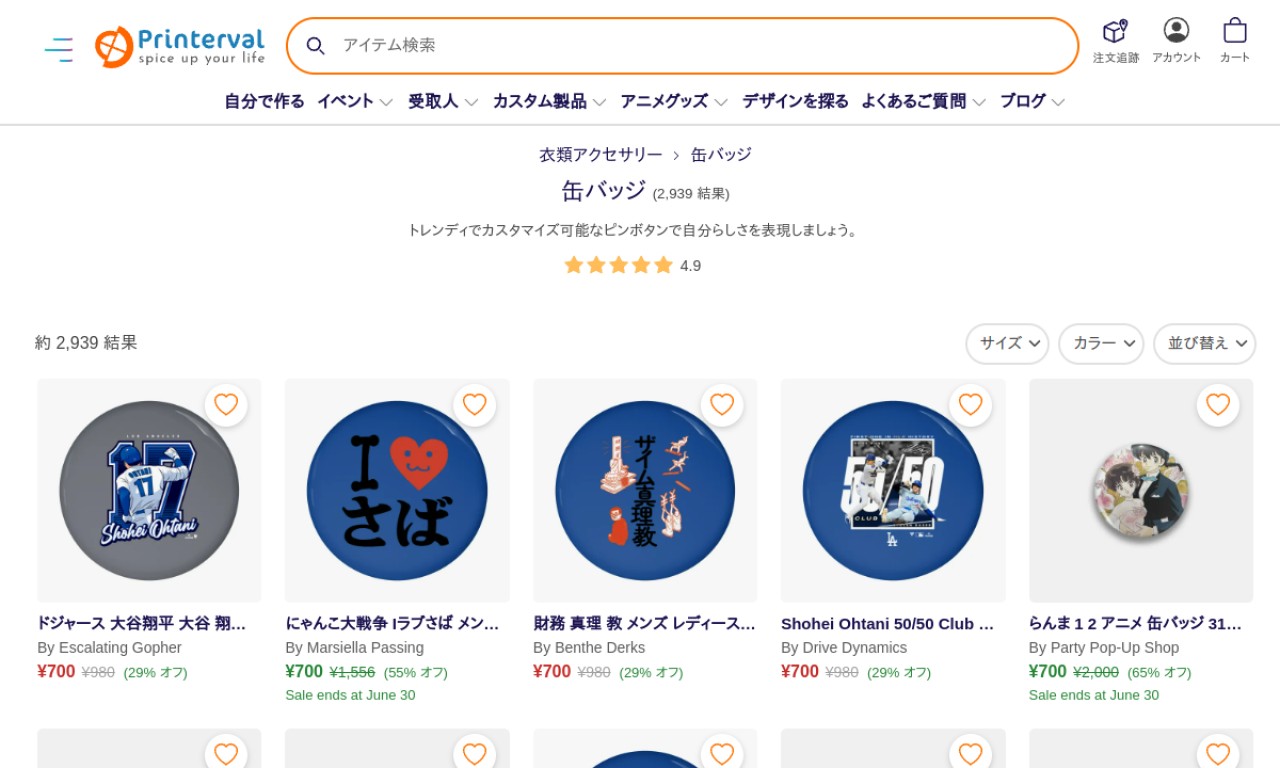The width and height of the screenshot is (1280, 768).
Task: Open the hamburger side menu
Action: 58,49
